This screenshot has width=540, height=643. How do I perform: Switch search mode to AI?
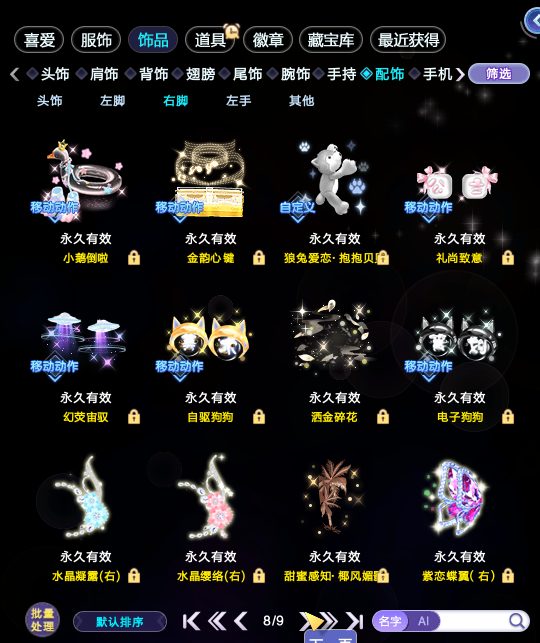424,621
